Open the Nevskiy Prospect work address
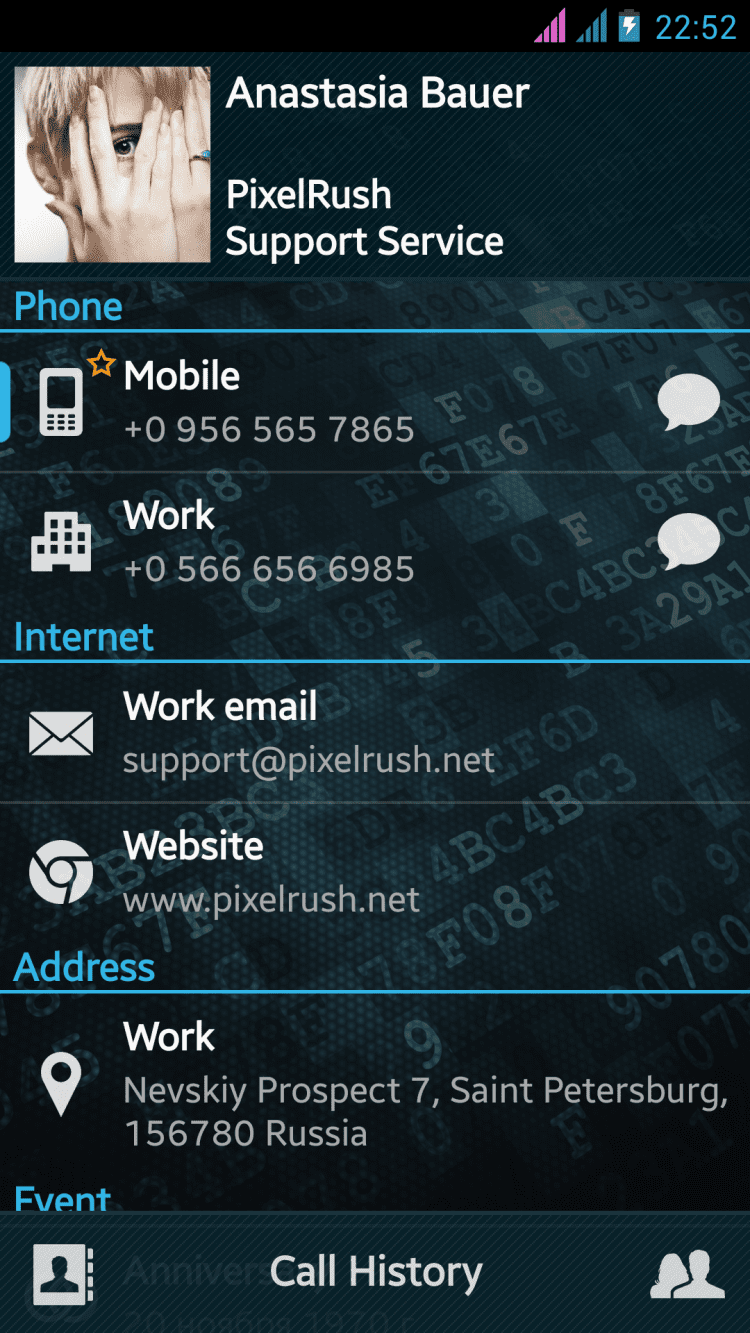The width and height of the screenshot is (750, 1333). (x=400, y=1087)
